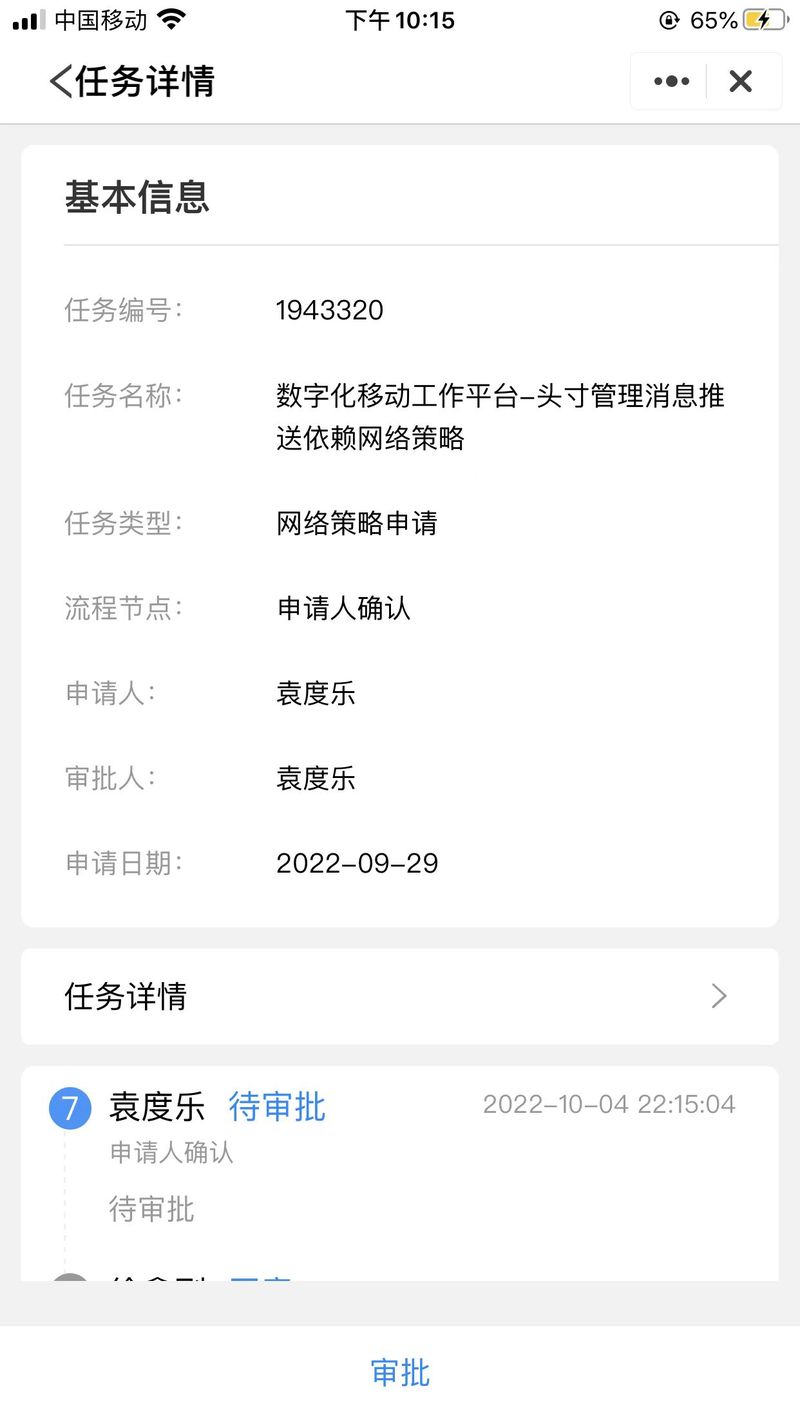
Task: Open the mini program's three-dot menu
Action: (671, 81)
